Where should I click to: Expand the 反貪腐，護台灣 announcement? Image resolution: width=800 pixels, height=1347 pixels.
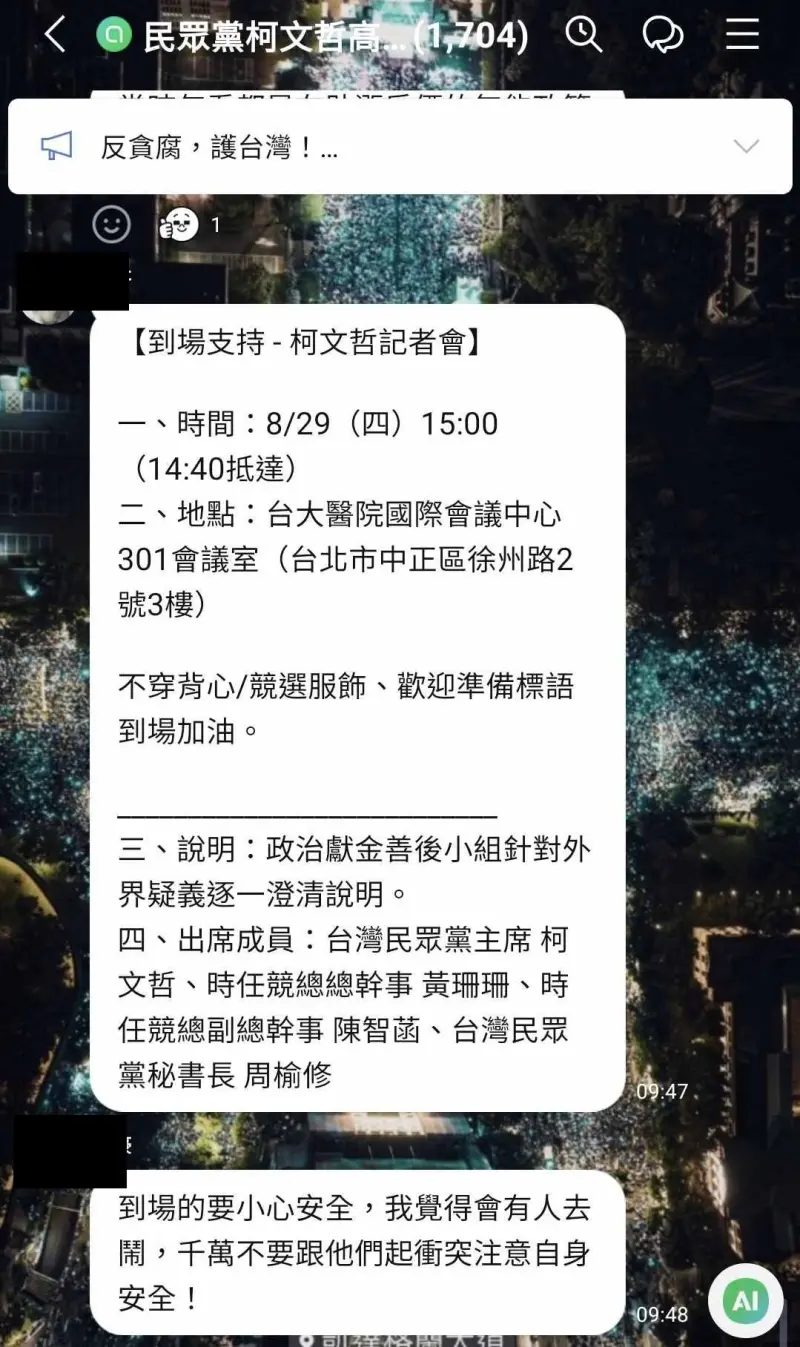746,147
